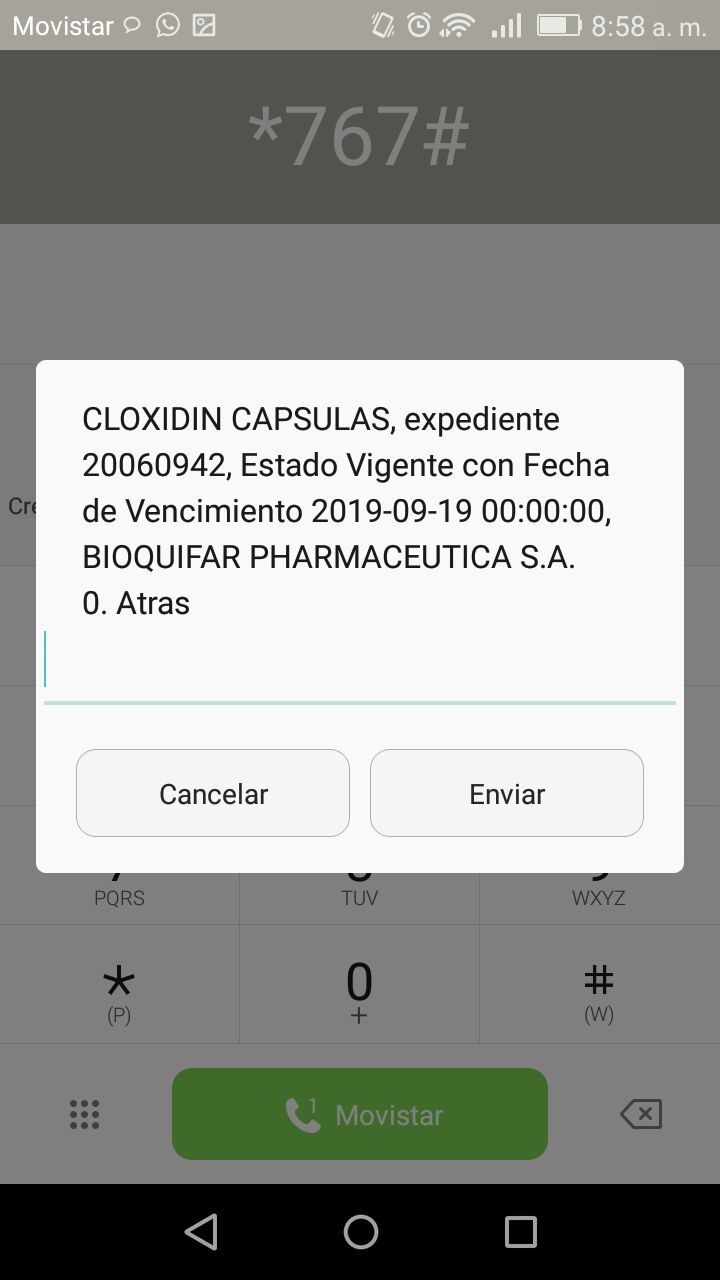The height and width of the screenshot is (1280, 720).
Task: Go to the home screen
Action: pos(360,1232)
